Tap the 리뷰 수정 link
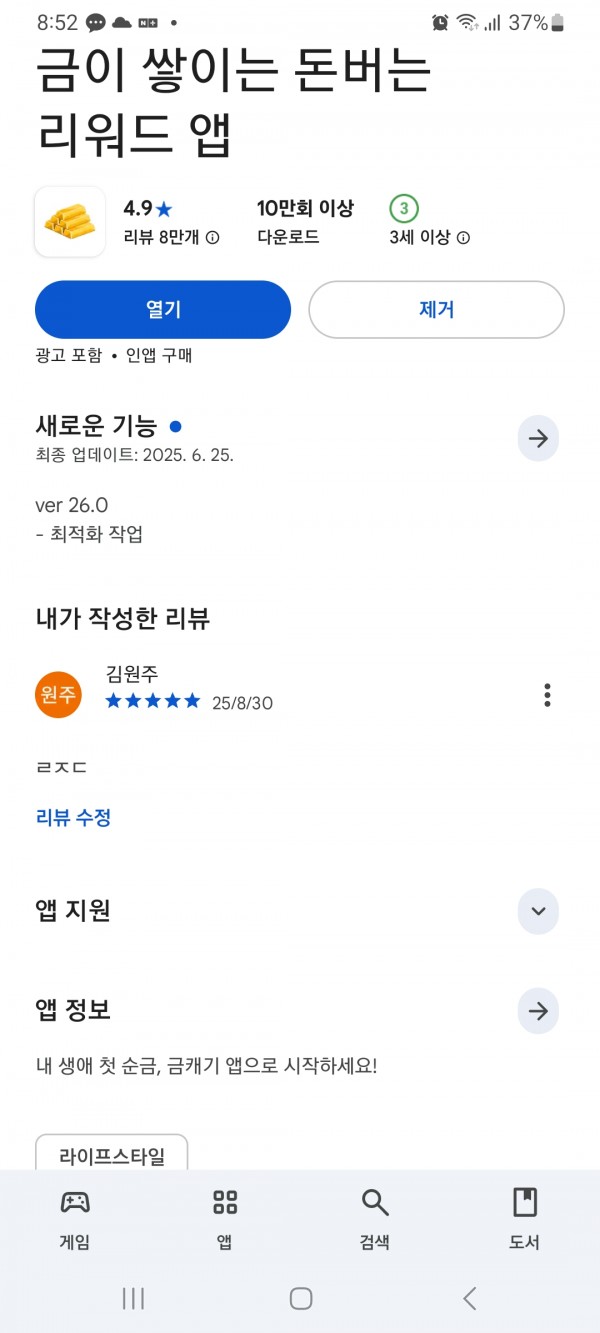This screenshot has width=600, height=1333. 73,818
